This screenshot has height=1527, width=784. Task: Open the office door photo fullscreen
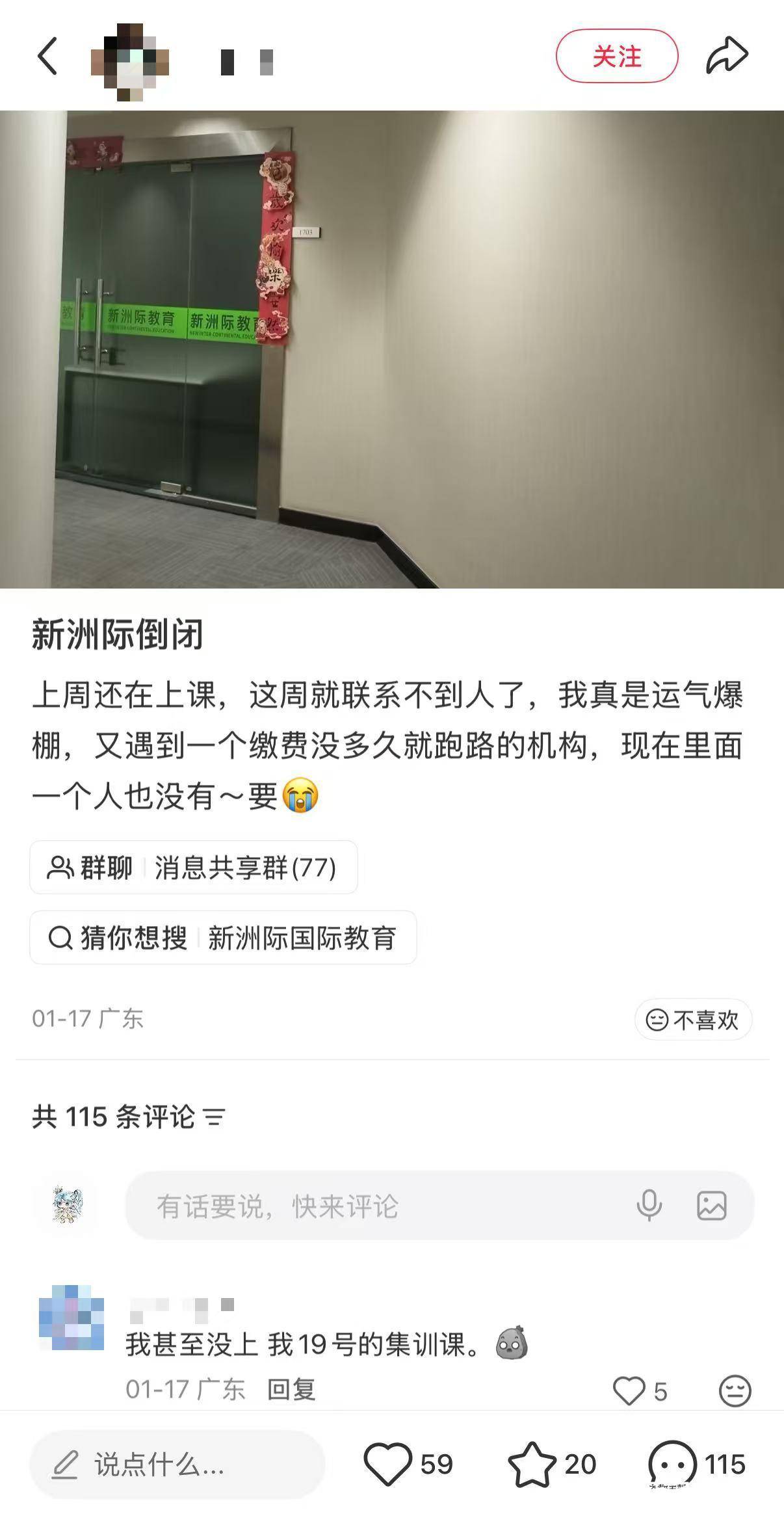(x=392, y=349)
